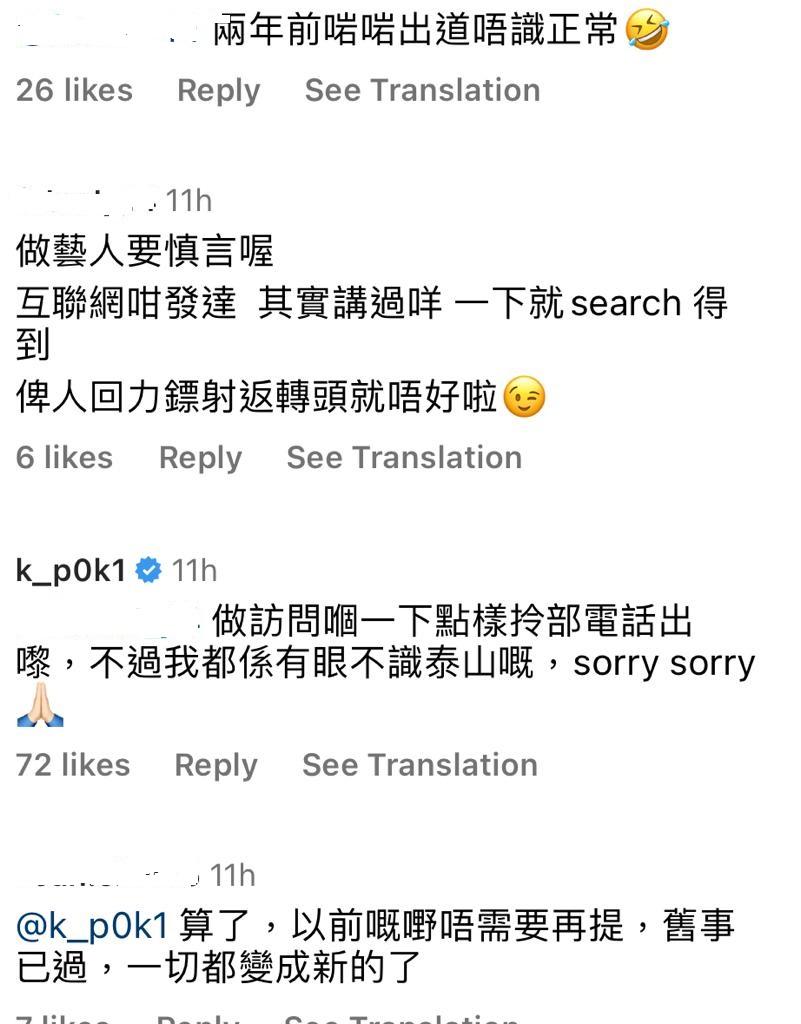Screen dimensions: 801x1024
Task: Open the @k_p0k1 mention link
Action: pos(93,926)
